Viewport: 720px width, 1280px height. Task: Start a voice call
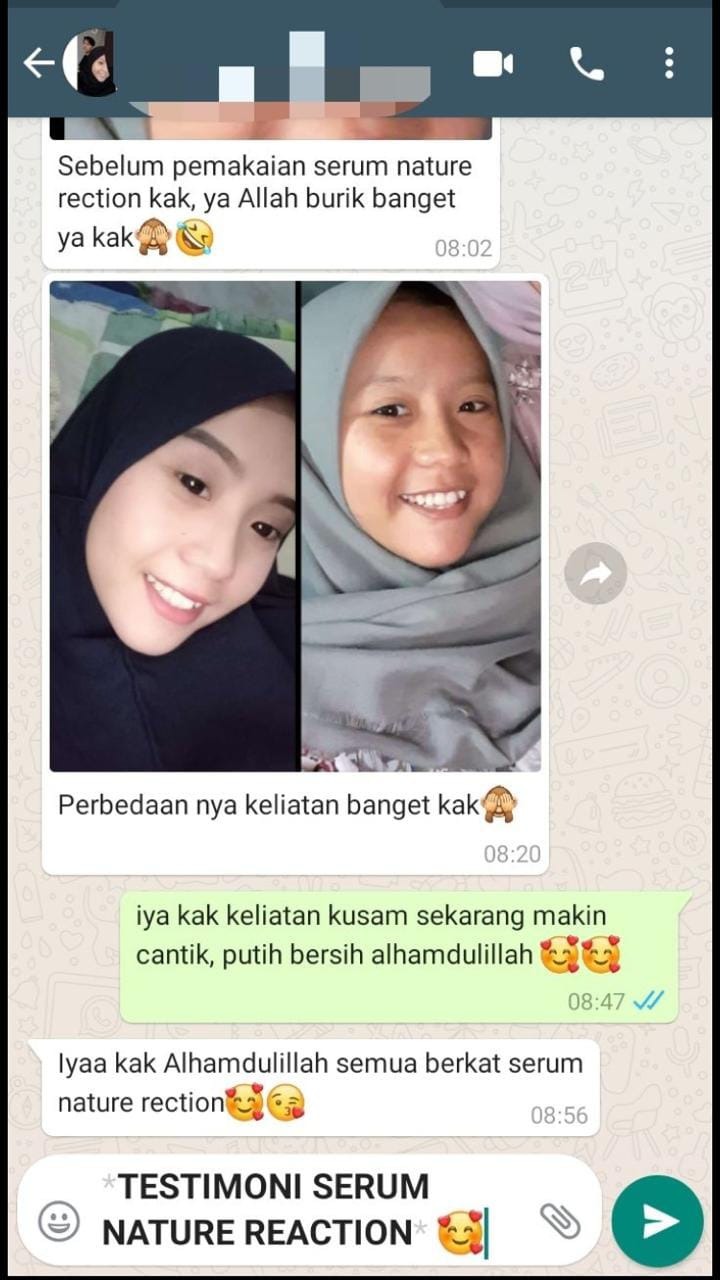point(587,64)
